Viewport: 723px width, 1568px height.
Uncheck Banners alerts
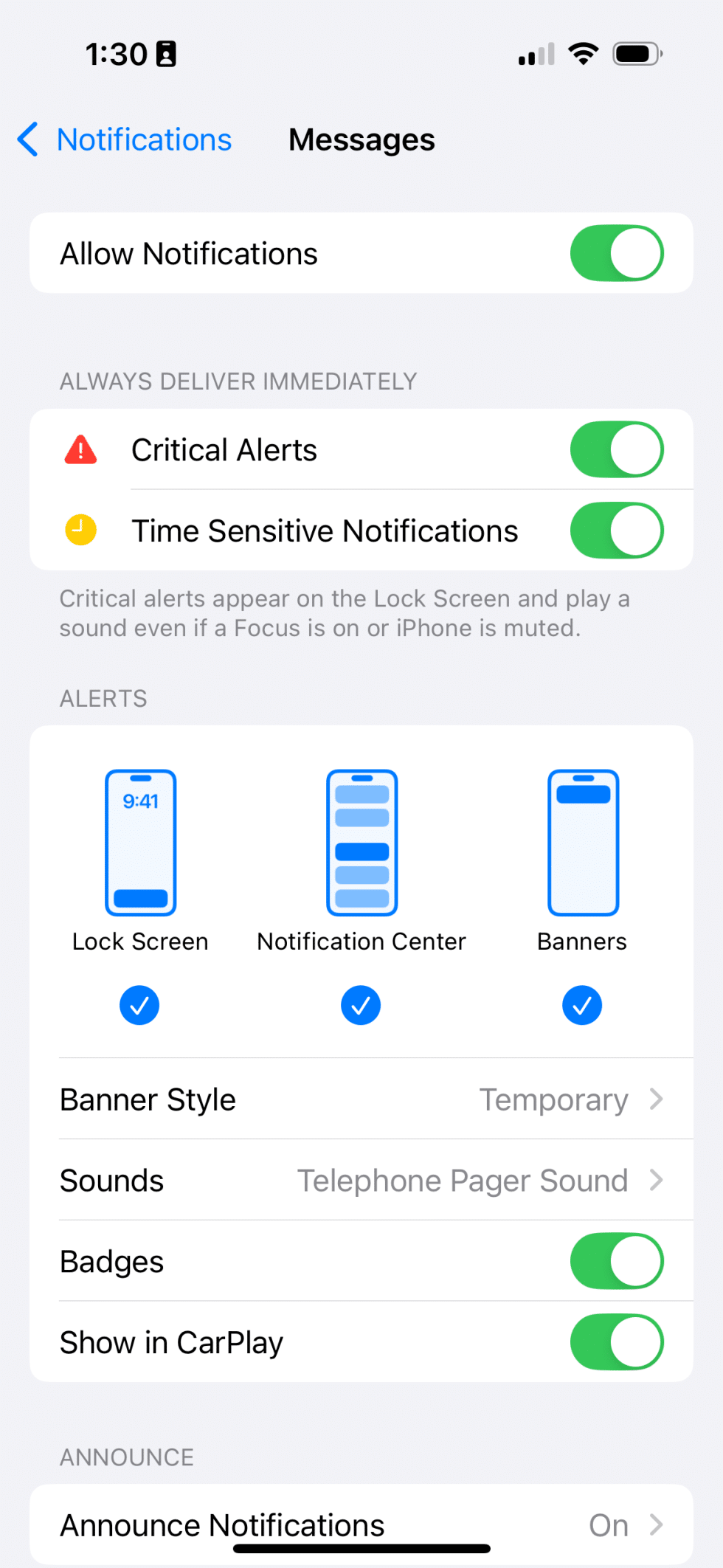pos(582,1005)
